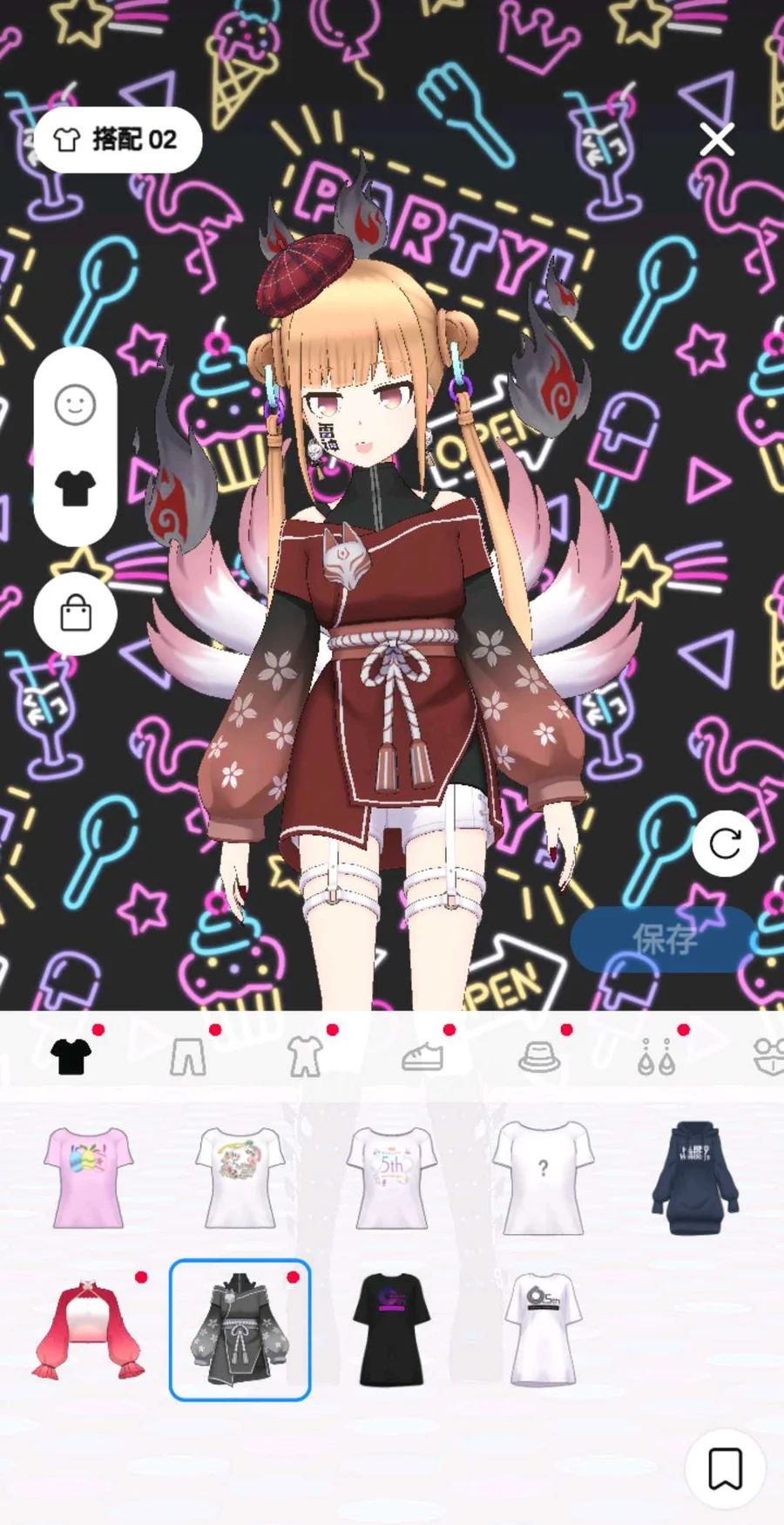
Task: Select the pink t-shirt with fruit print
Action: pos(89,1178)
